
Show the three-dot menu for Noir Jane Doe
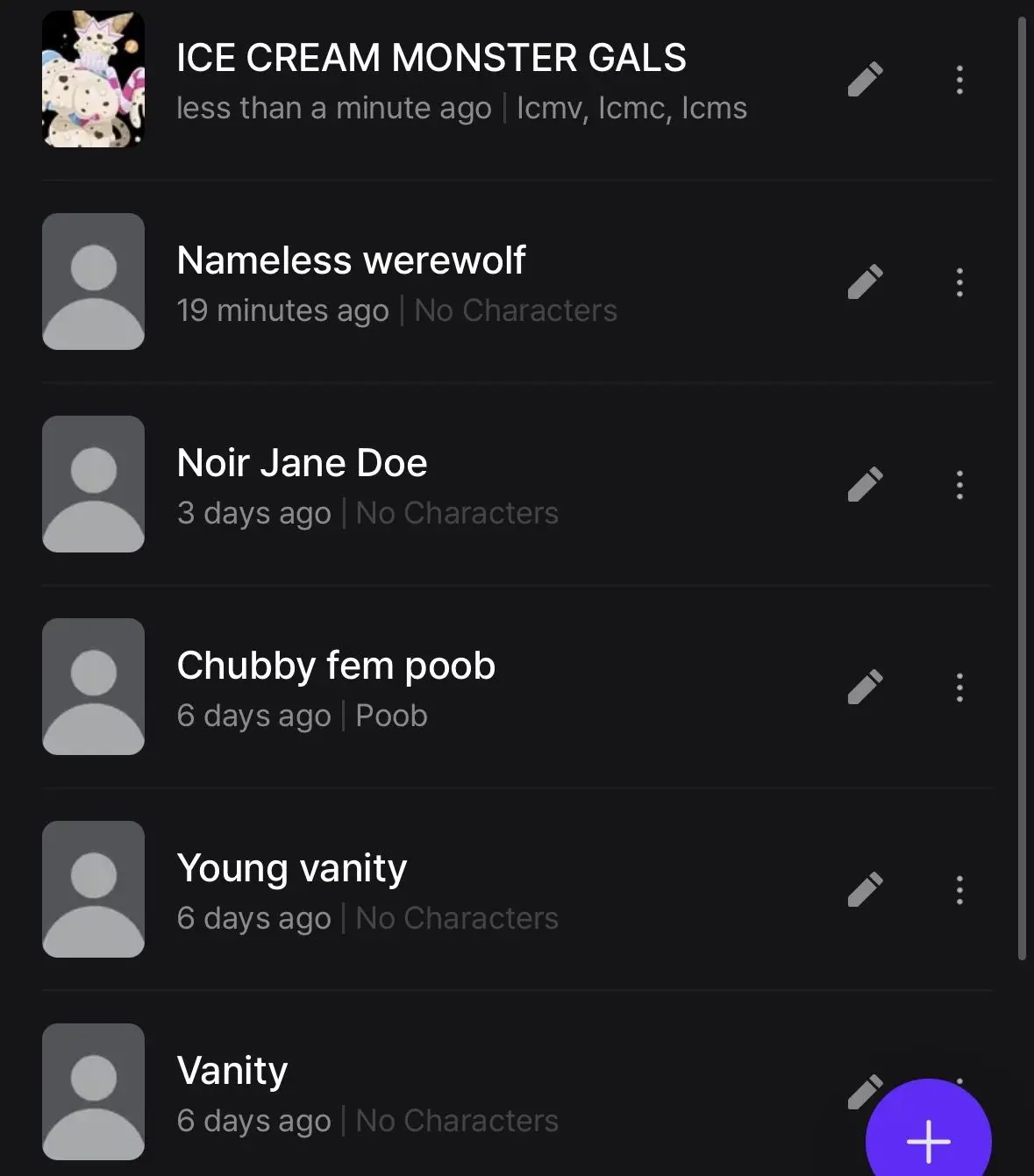959,485
